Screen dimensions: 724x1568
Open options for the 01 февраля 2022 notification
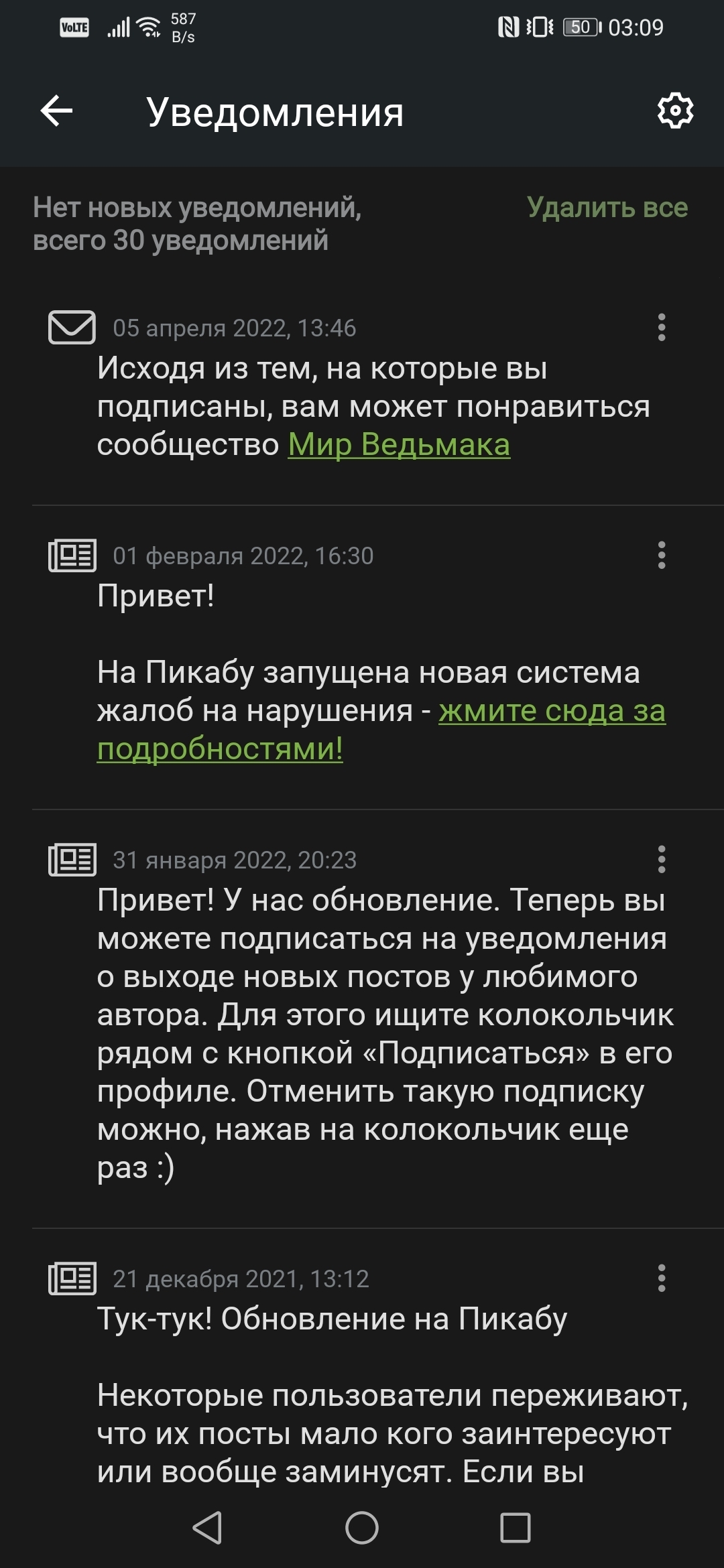coord(662,556)
